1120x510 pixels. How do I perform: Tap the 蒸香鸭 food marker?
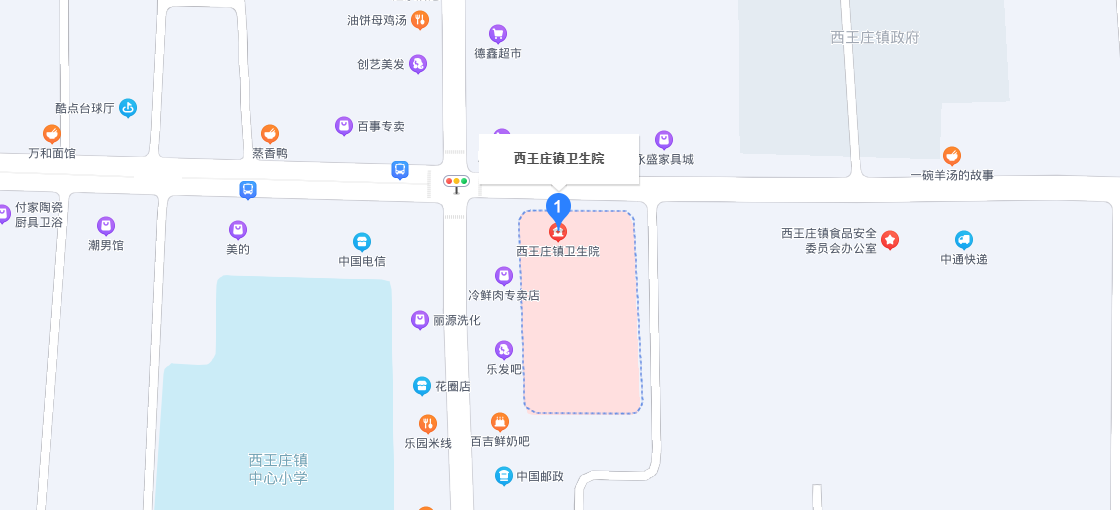click(269, 134)
